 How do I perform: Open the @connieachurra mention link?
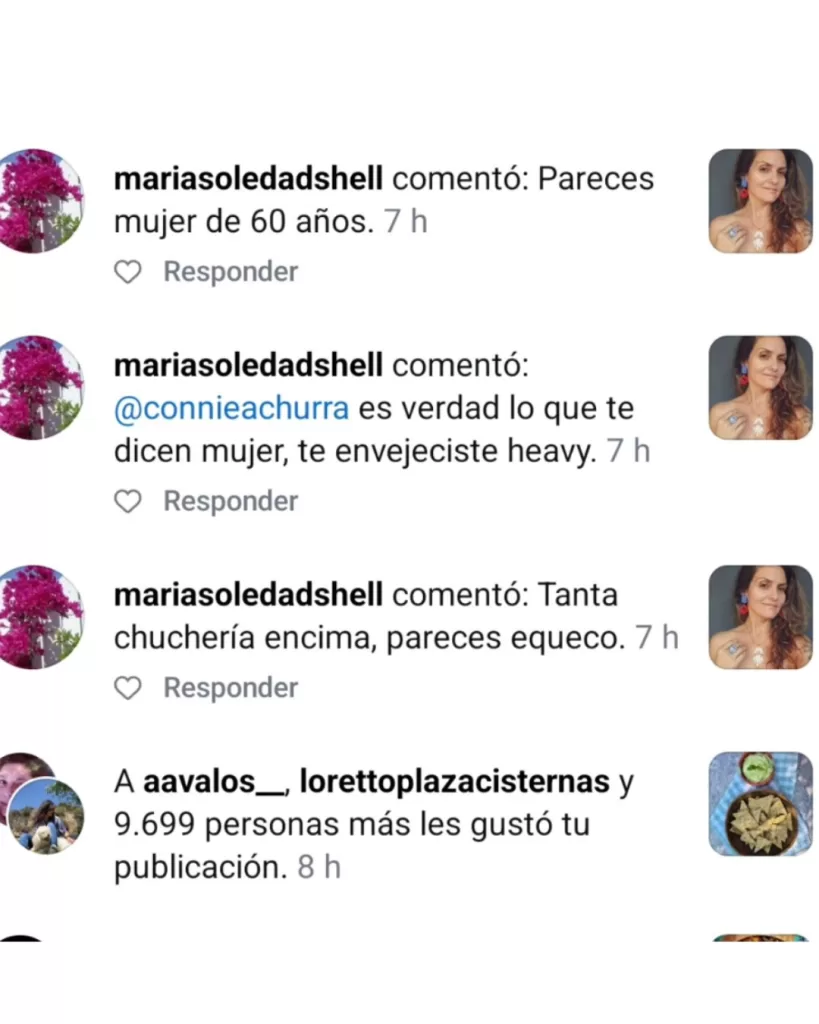[232, 410]
